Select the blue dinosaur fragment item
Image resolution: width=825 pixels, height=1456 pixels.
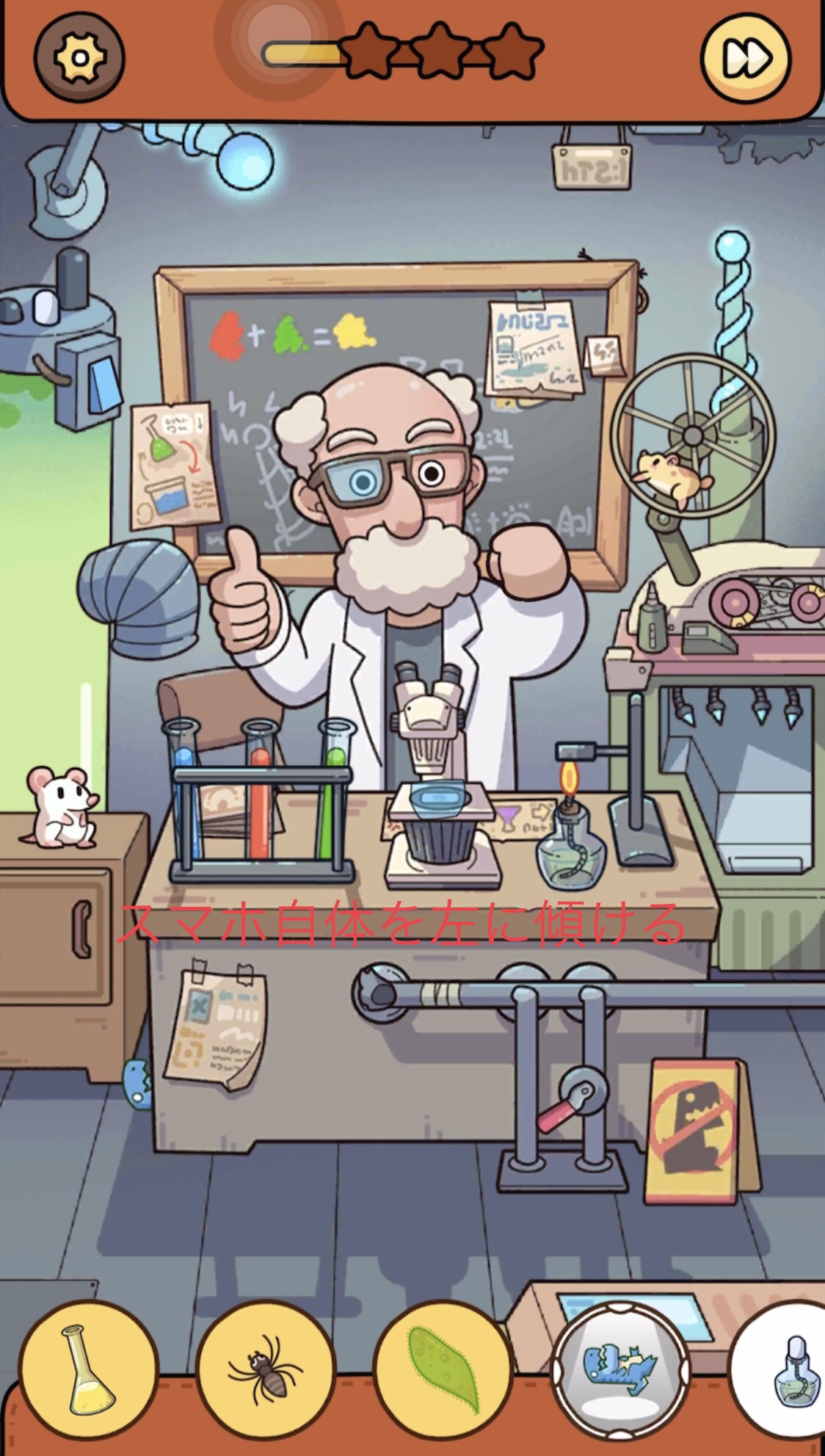pyautogui.click(x=621, y=1370)
